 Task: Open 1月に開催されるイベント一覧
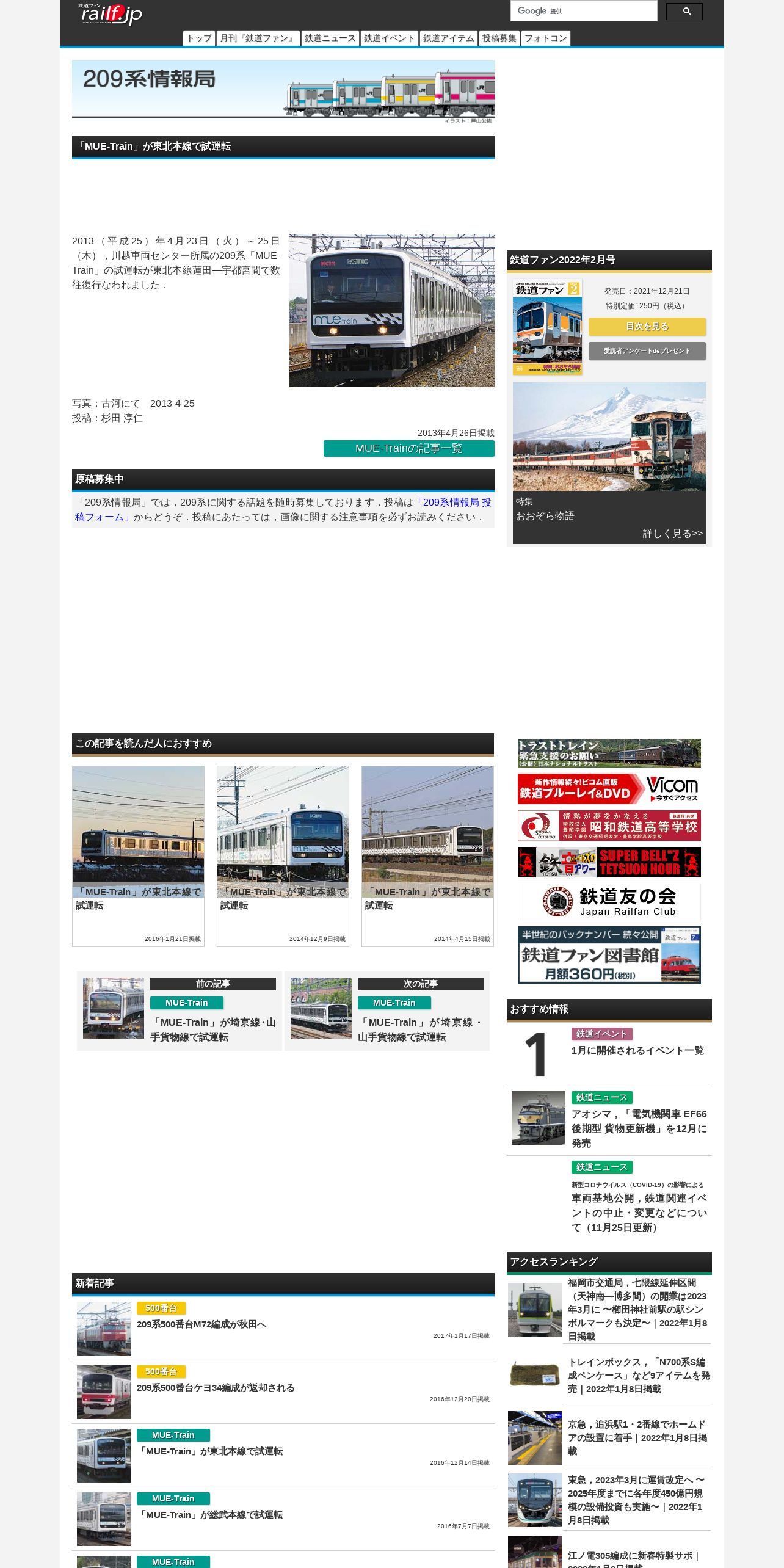637,1050
